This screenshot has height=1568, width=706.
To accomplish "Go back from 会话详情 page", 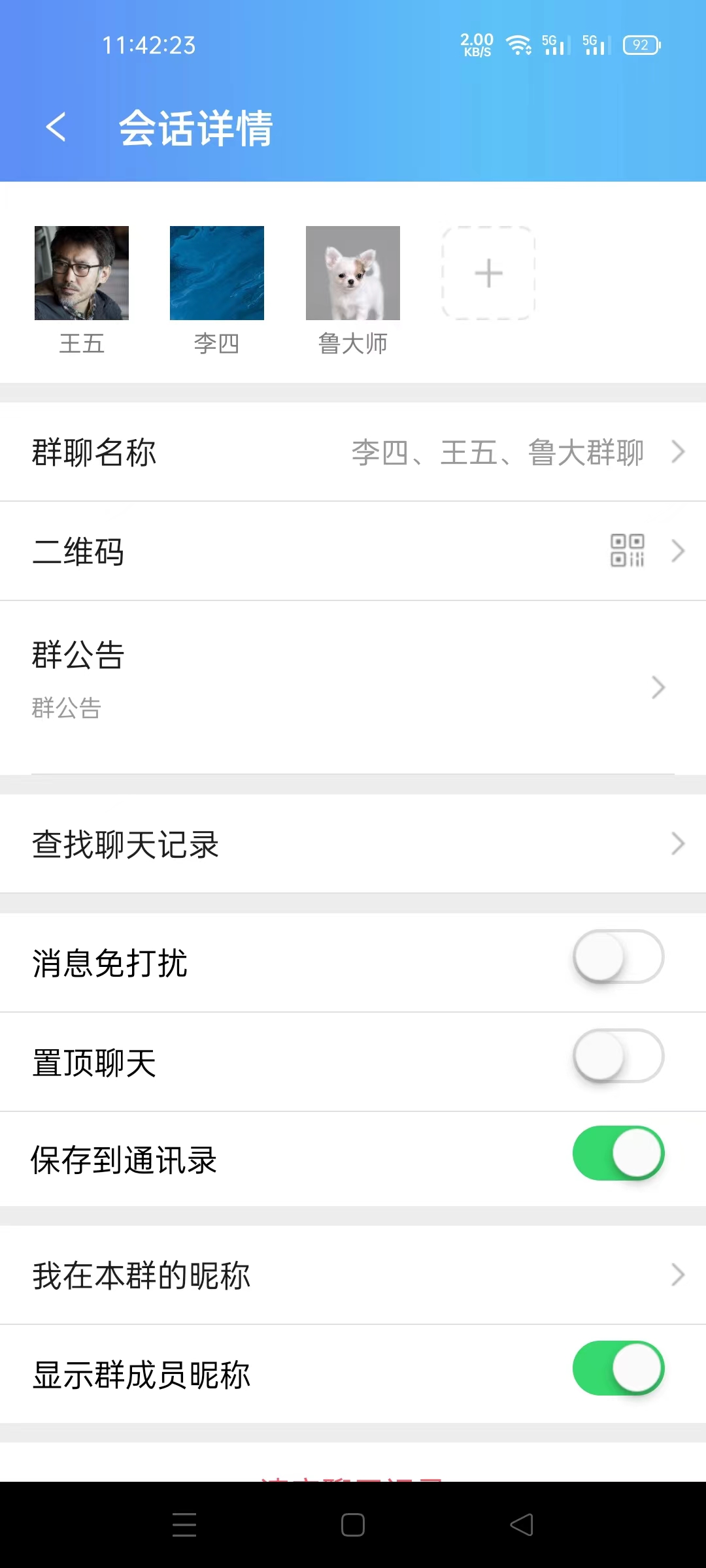I will tap(56, 127).
